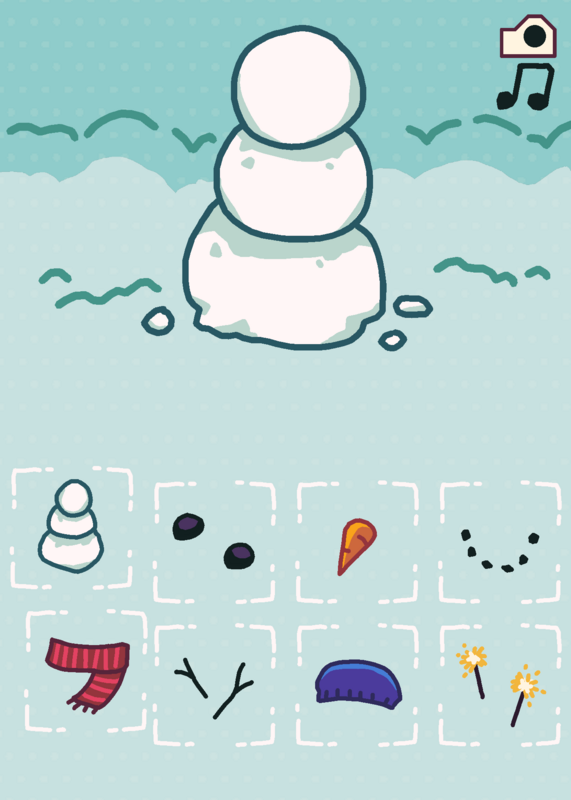The width and height of the screenshot is (571, 800).
Task: Select the red striped scarf
Action: coord(86,671)
